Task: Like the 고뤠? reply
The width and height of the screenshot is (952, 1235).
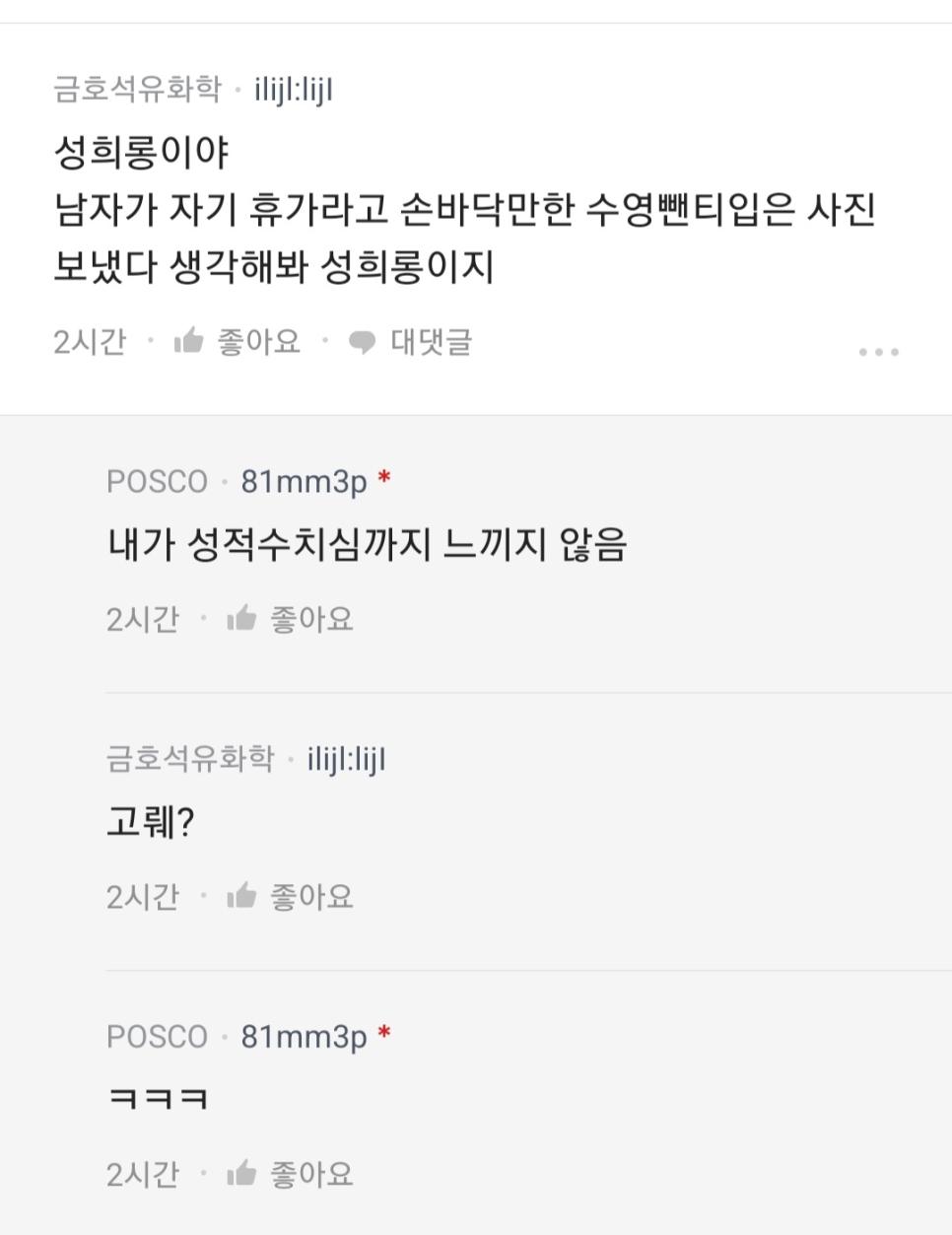Action: coord(290,897)
